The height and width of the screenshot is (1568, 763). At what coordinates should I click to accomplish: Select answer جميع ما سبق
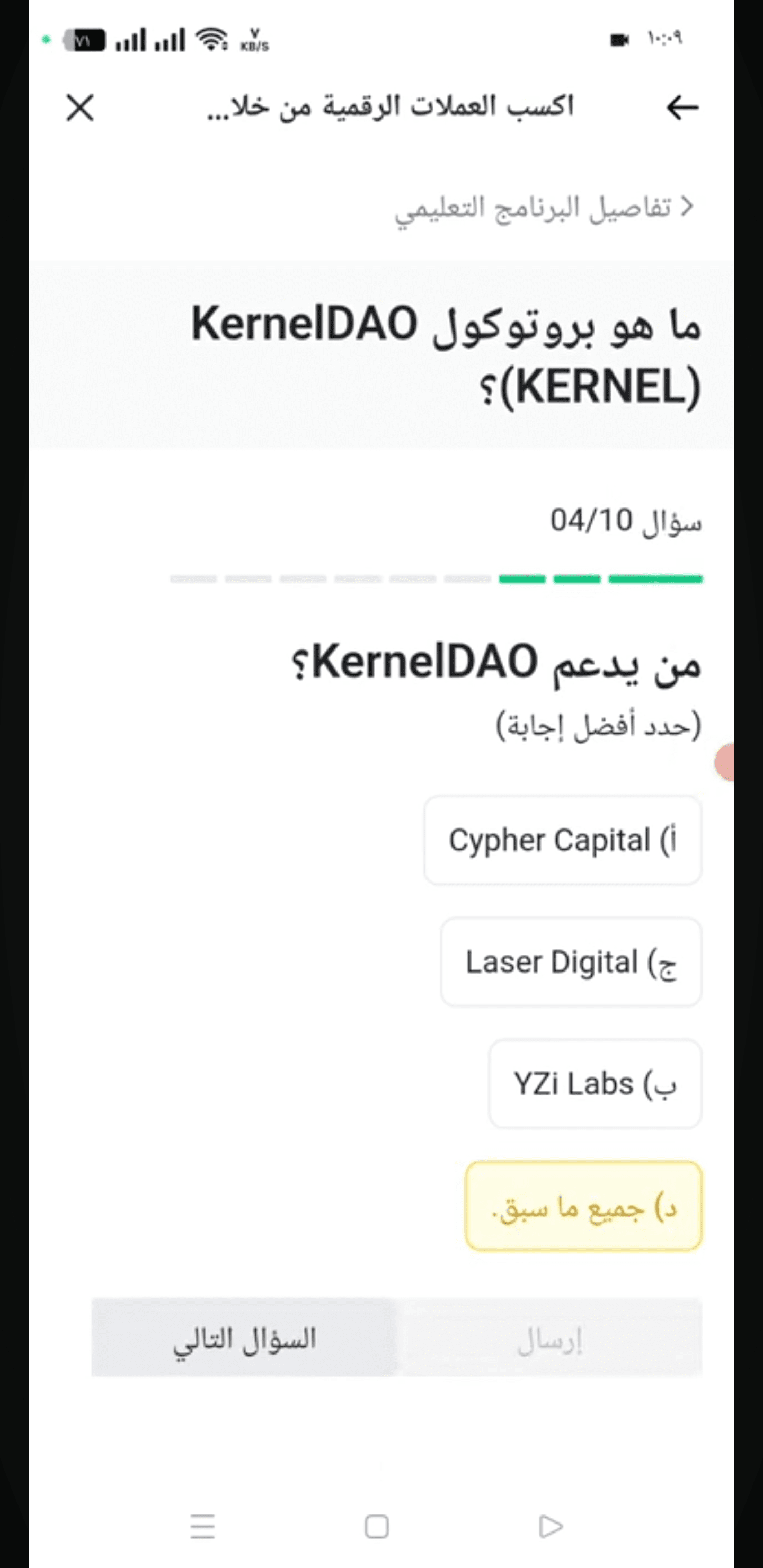(583, 1206)
